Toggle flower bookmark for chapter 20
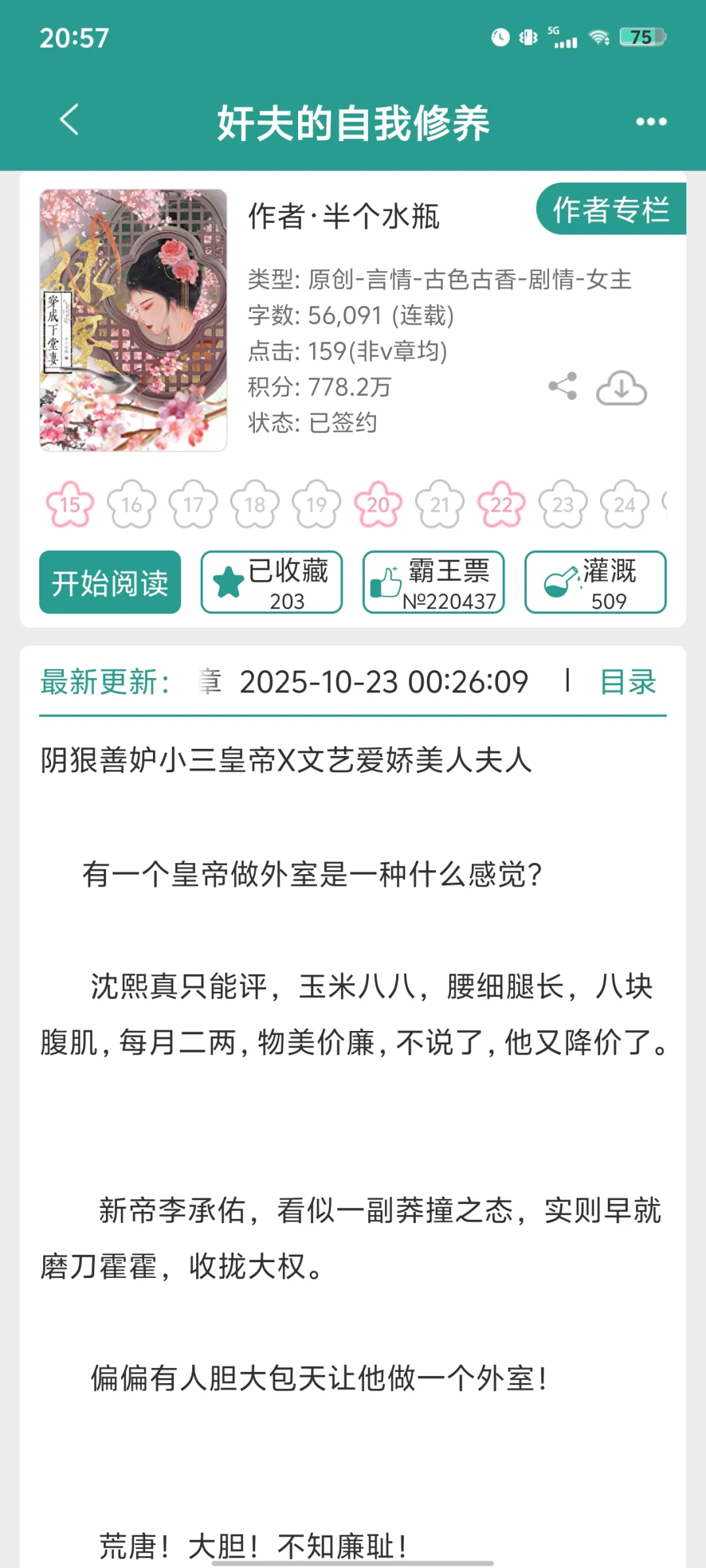This screenshot has width=706, height=1568. (x=378, y=504)
